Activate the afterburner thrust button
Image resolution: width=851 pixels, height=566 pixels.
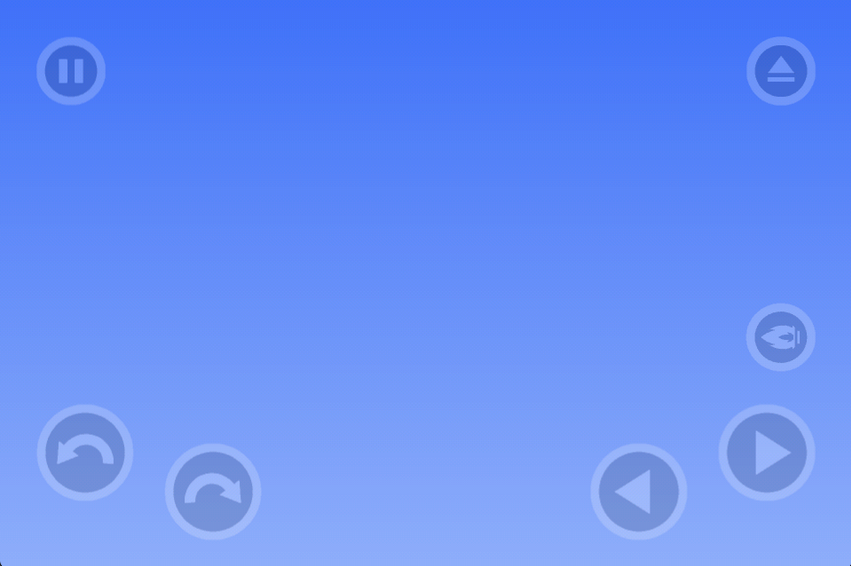click(781, 337)
